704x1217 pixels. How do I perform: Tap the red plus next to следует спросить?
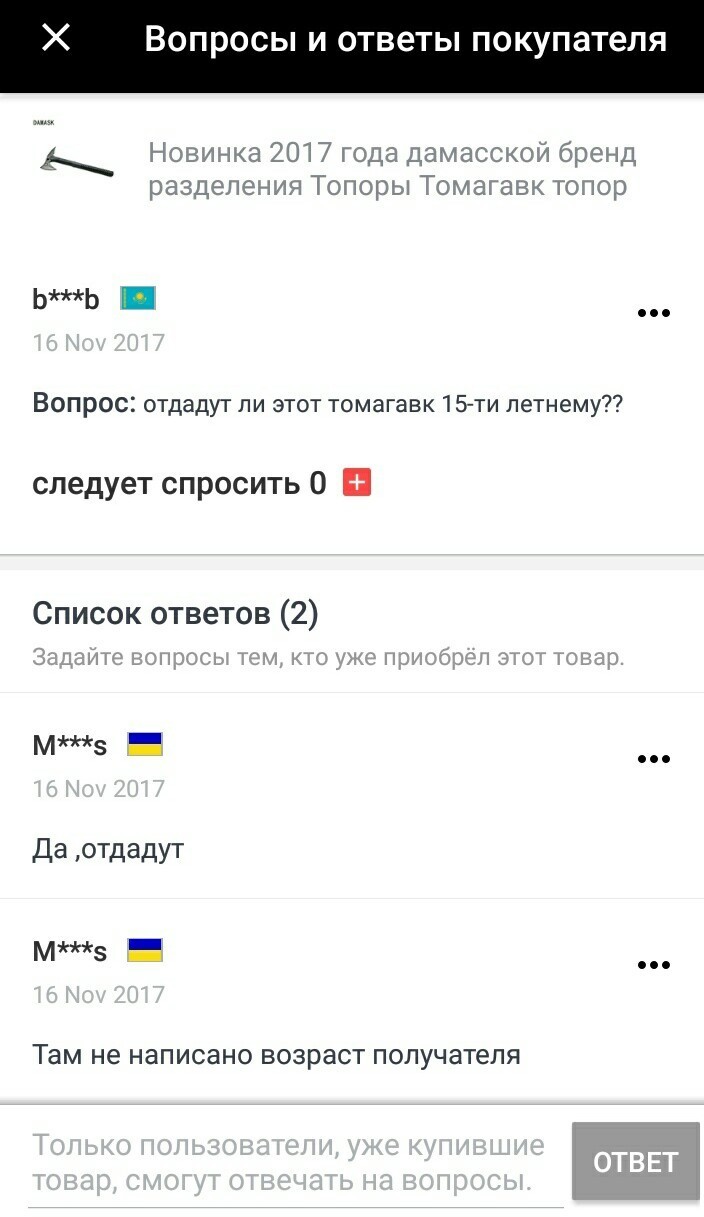click(357, 483)
